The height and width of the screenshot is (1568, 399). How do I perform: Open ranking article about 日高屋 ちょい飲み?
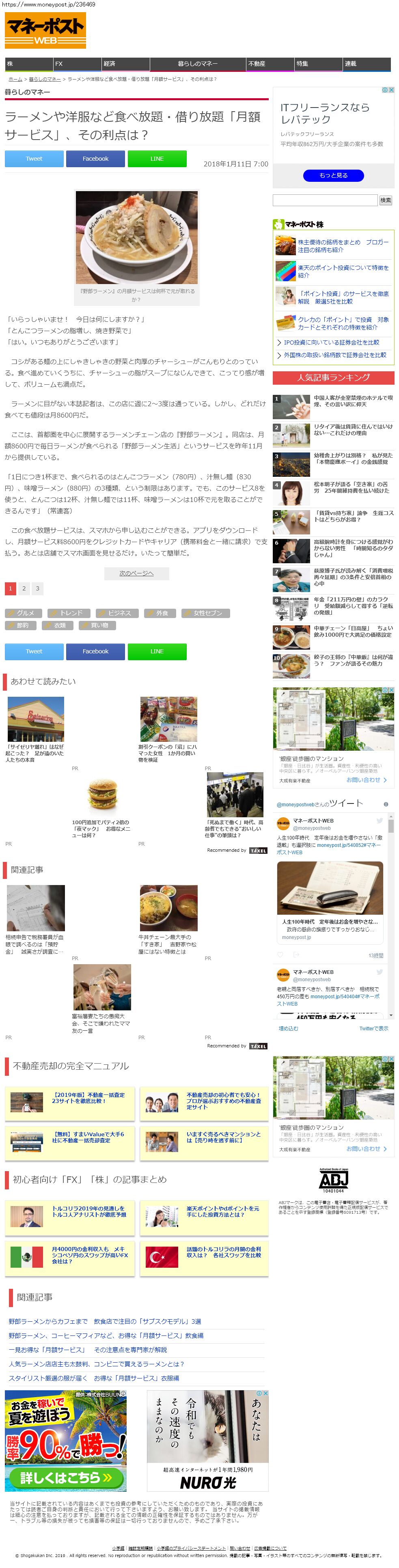coord(353,631)
